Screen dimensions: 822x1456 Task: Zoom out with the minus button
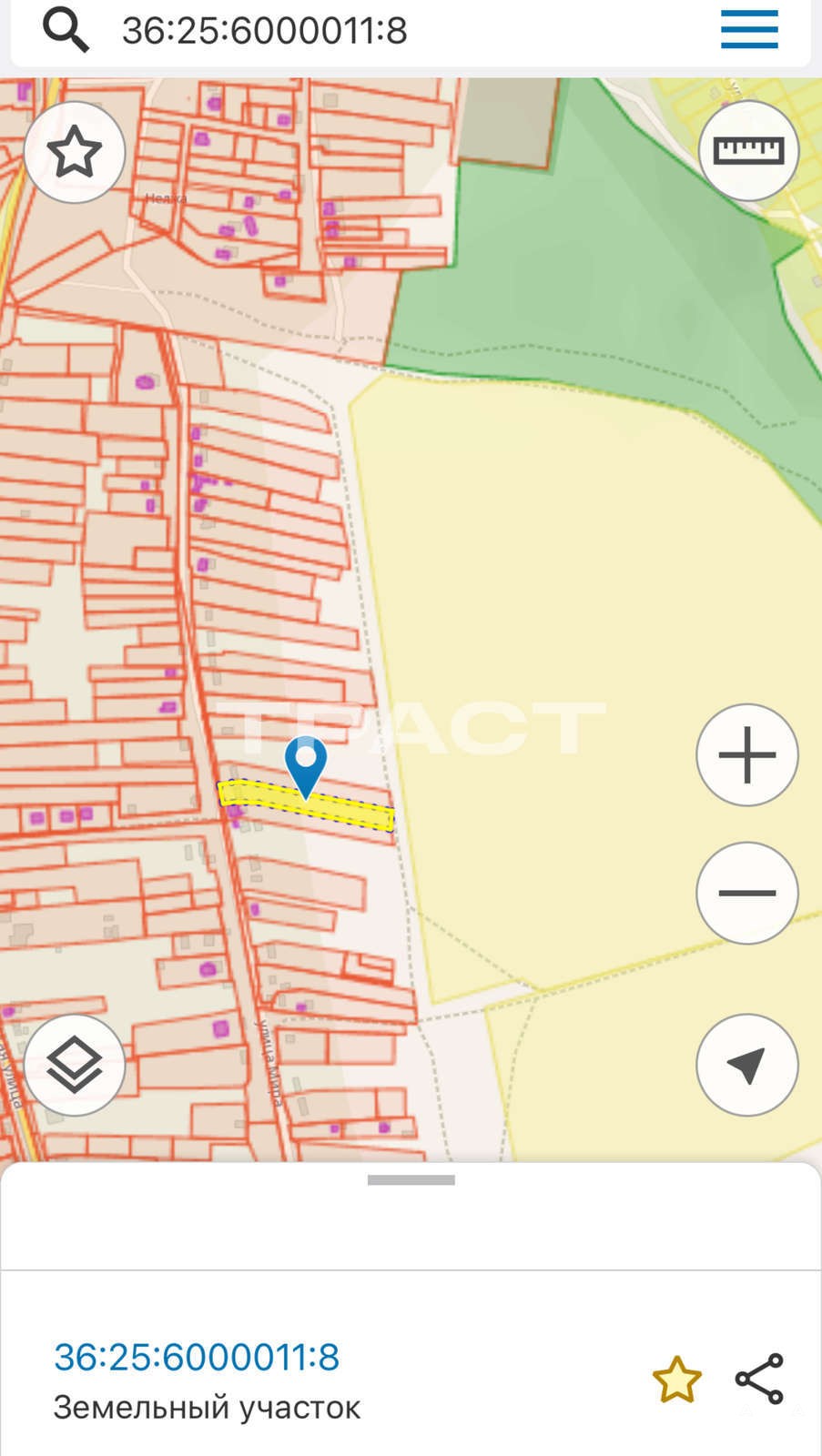tap(747, 893)
